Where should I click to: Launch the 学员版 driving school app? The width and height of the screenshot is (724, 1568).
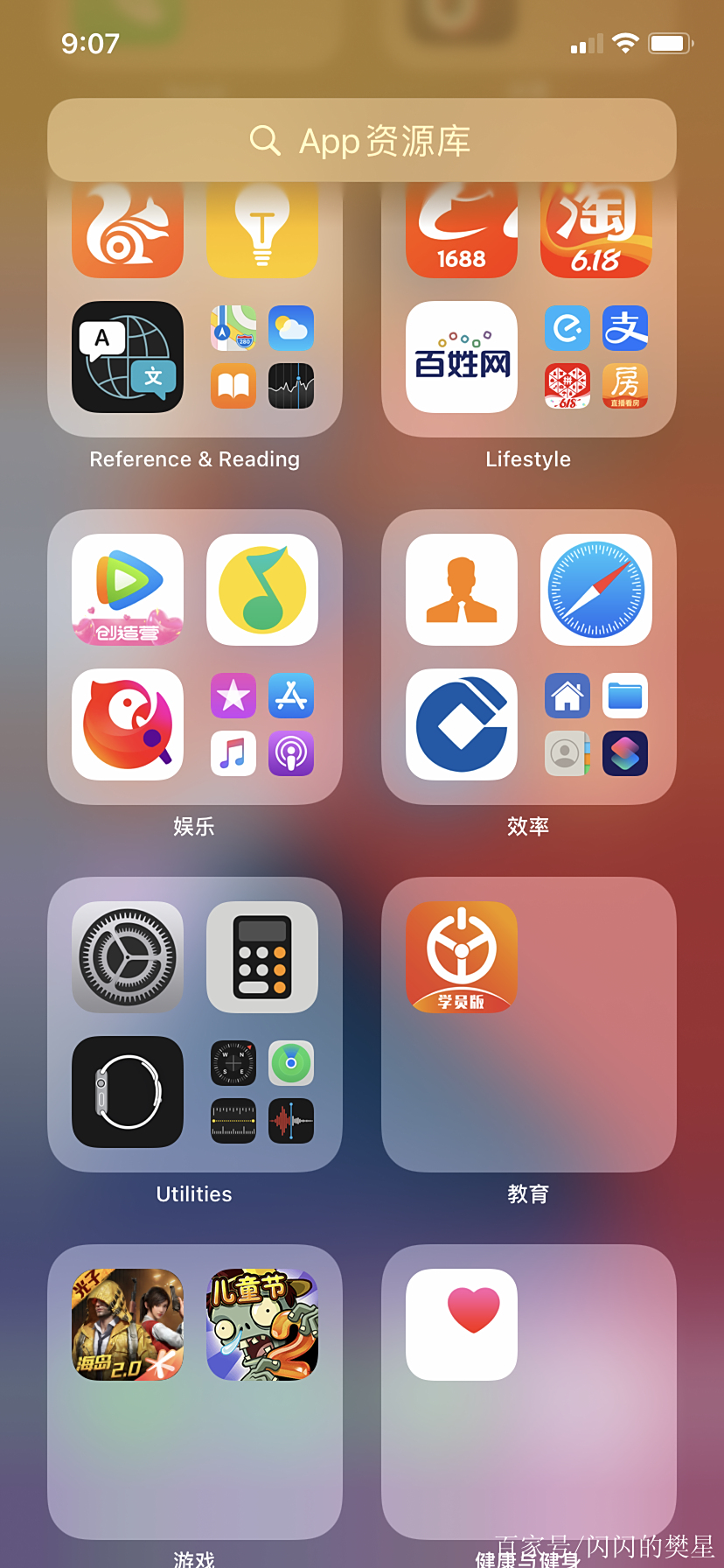coord(462,957)
